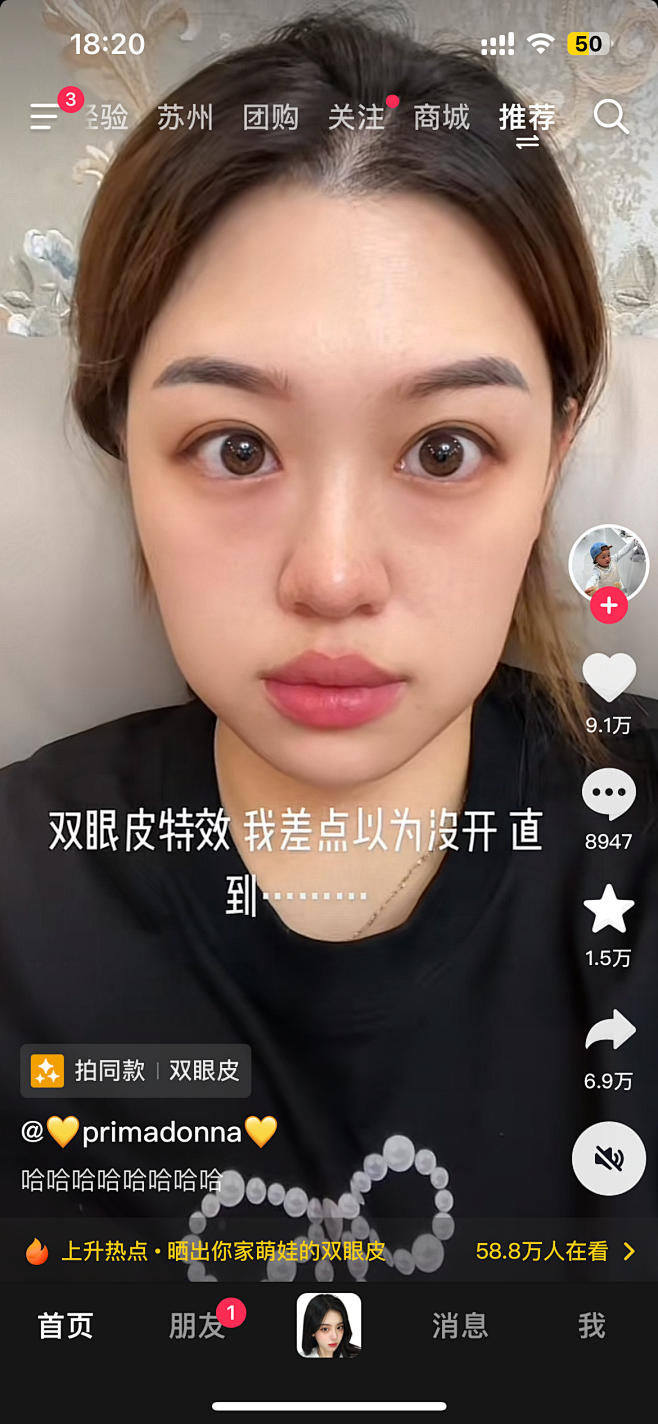658x1424 pixels.
Task: Open the creator's avatar profile
Action: [608, 562]
